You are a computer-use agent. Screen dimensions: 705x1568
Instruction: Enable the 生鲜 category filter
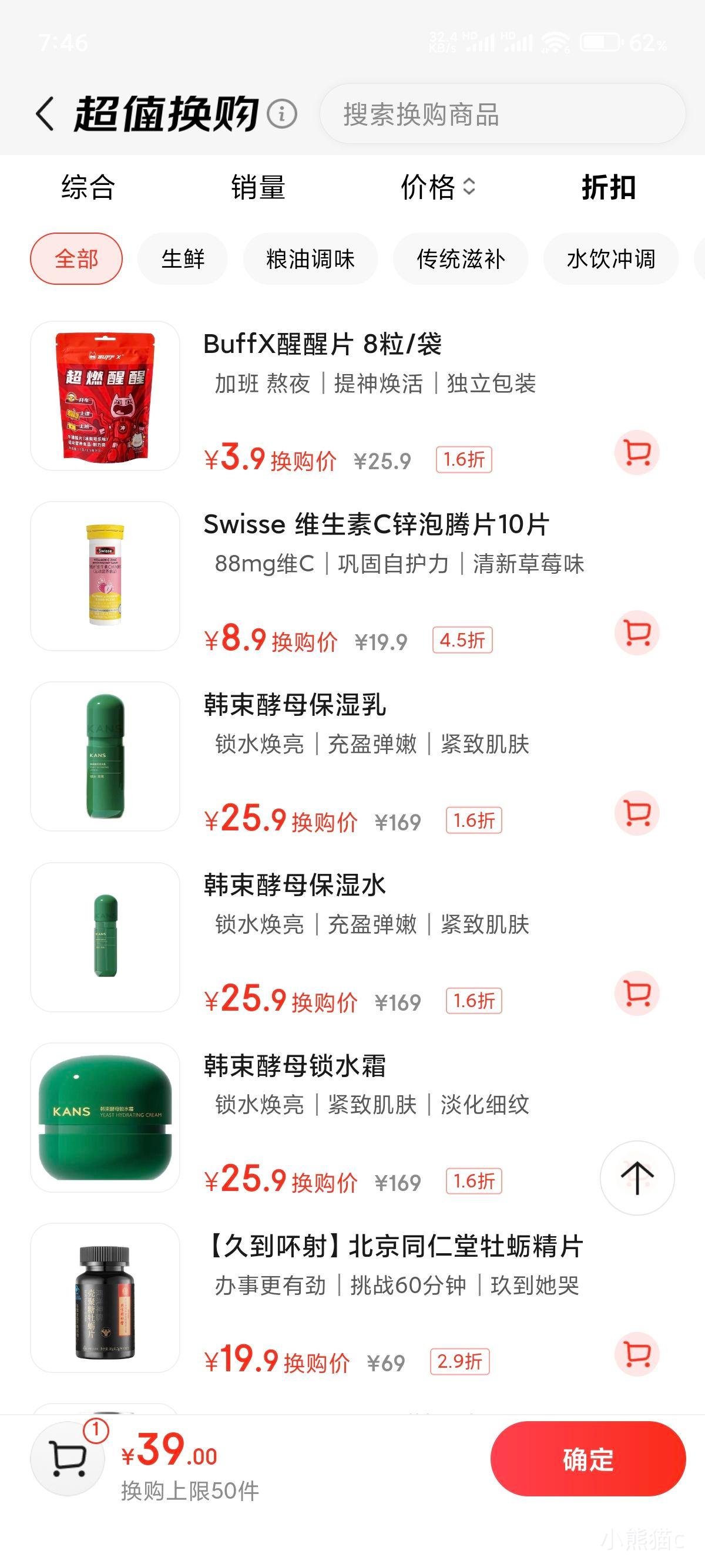point(182,258)
